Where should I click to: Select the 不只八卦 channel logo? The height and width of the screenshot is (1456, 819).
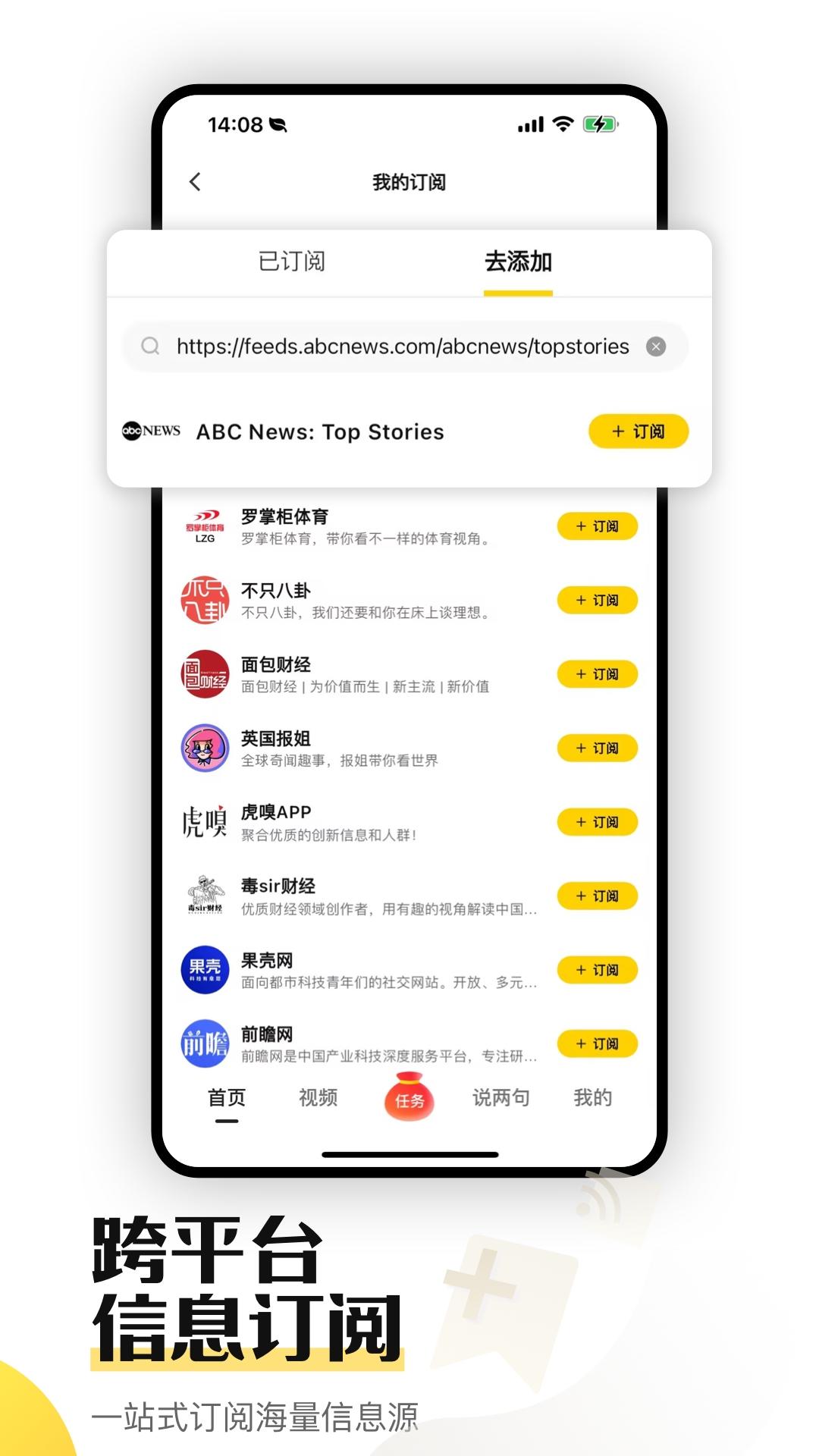click(206, 601)
